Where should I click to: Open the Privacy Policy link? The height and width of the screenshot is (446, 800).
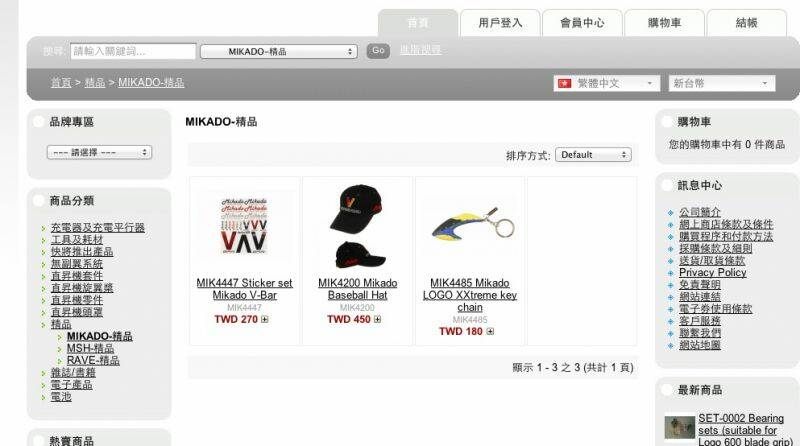coord(712,272)
